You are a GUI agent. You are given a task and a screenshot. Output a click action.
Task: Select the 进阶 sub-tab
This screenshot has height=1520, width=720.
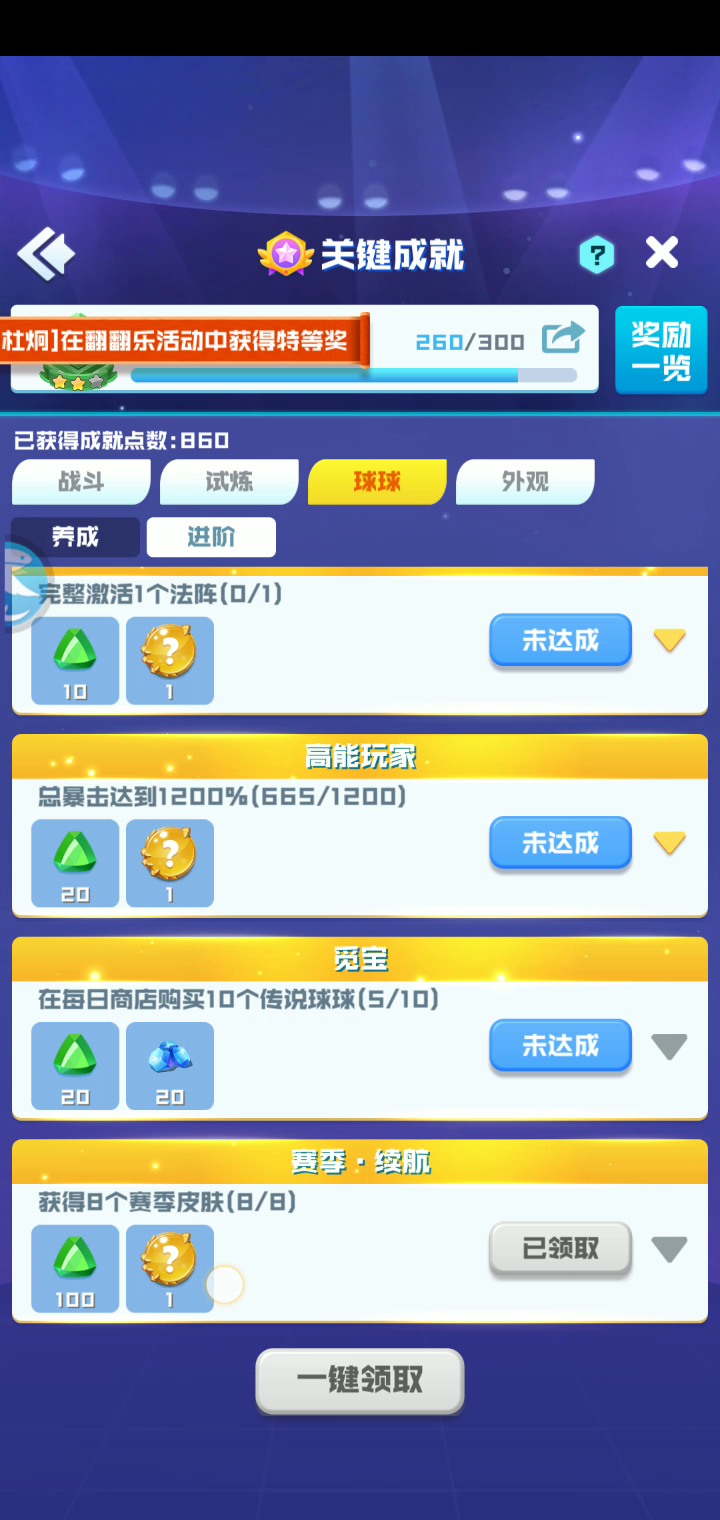pos(211,537)
